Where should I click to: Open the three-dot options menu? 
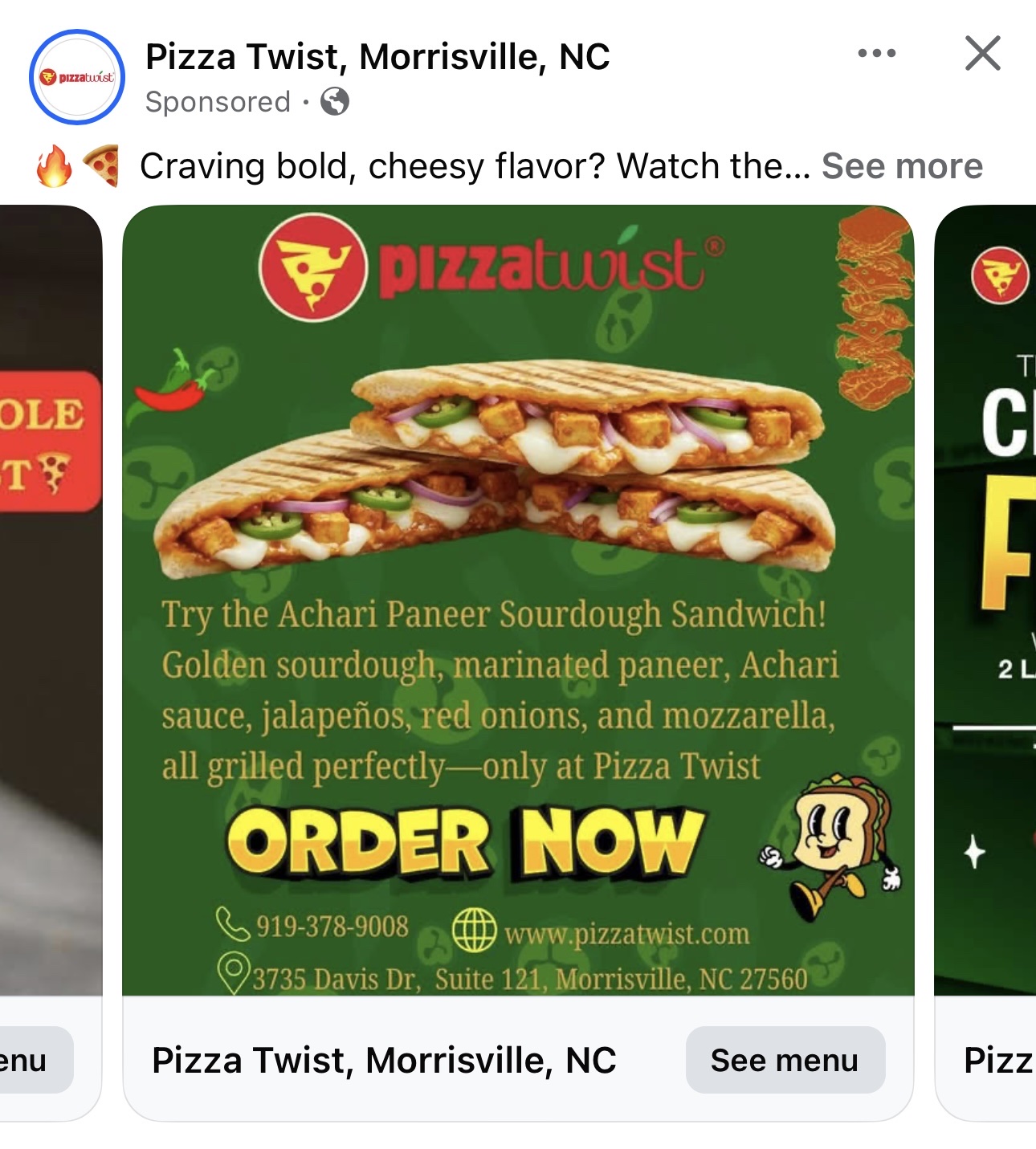pos(876,54)
